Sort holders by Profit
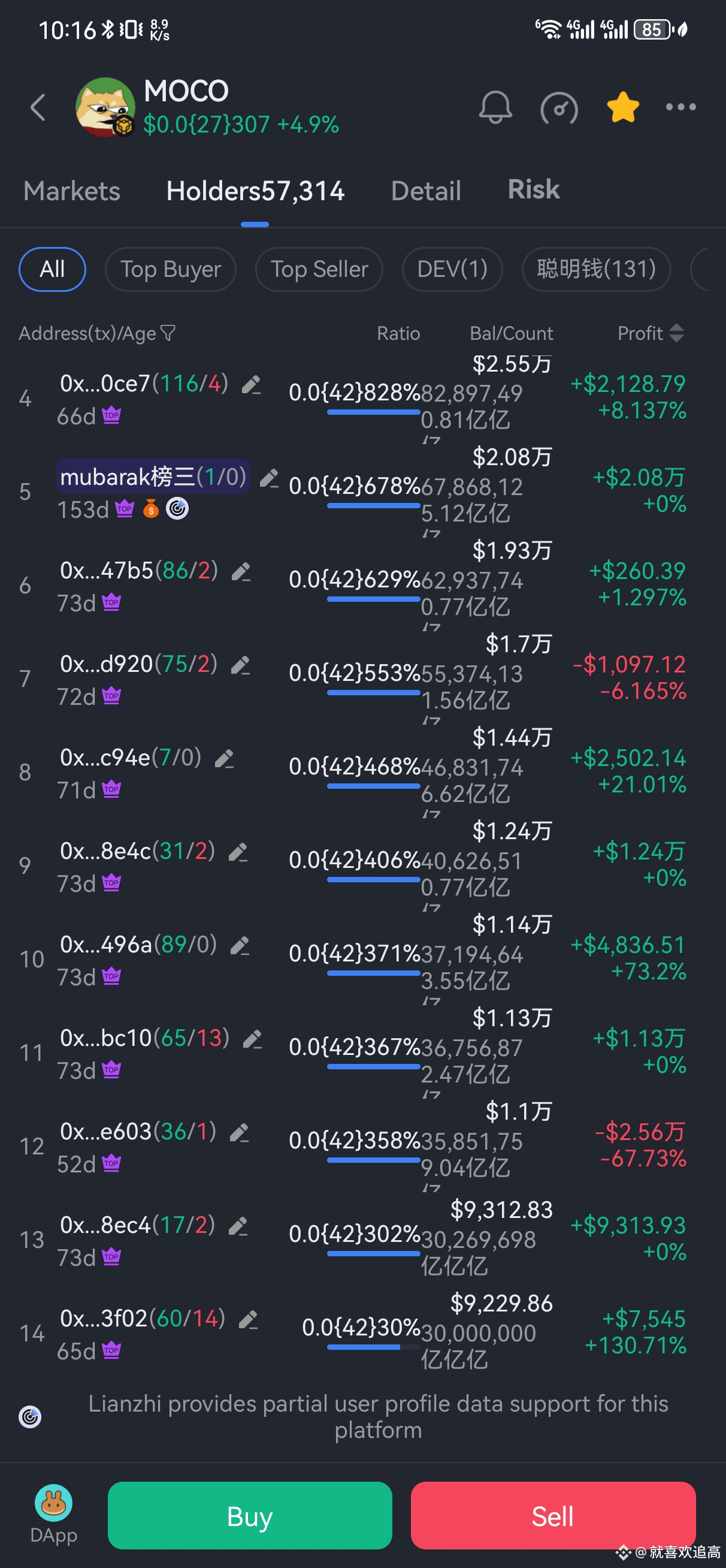The width and height of the screenshot is (726, 1568). [x=650, y=333]
